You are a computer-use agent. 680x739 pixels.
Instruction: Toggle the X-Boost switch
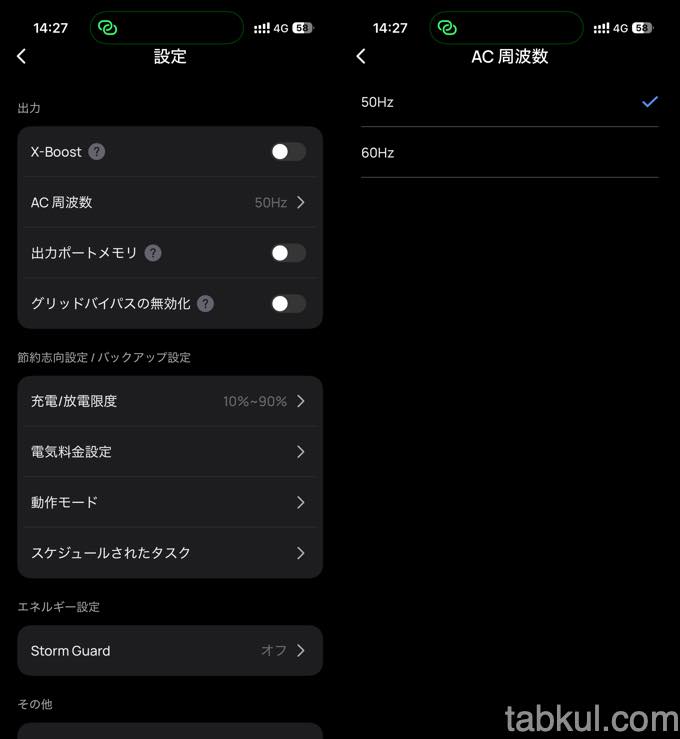[288, 152]
